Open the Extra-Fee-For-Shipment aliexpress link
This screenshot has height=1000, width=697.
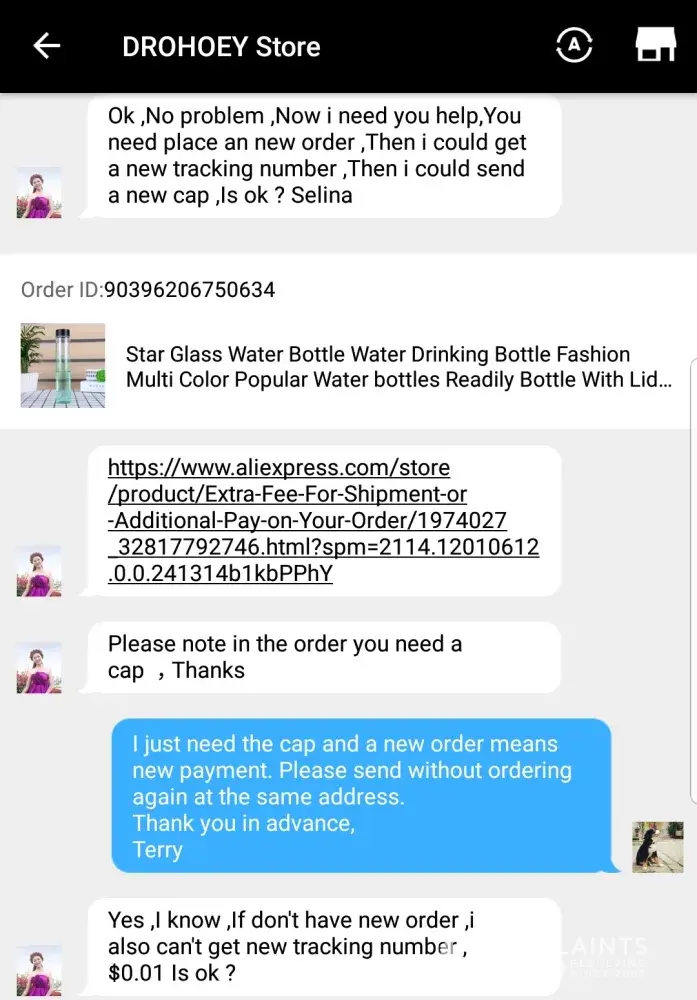pyautogui.click(x=322, y=520)
